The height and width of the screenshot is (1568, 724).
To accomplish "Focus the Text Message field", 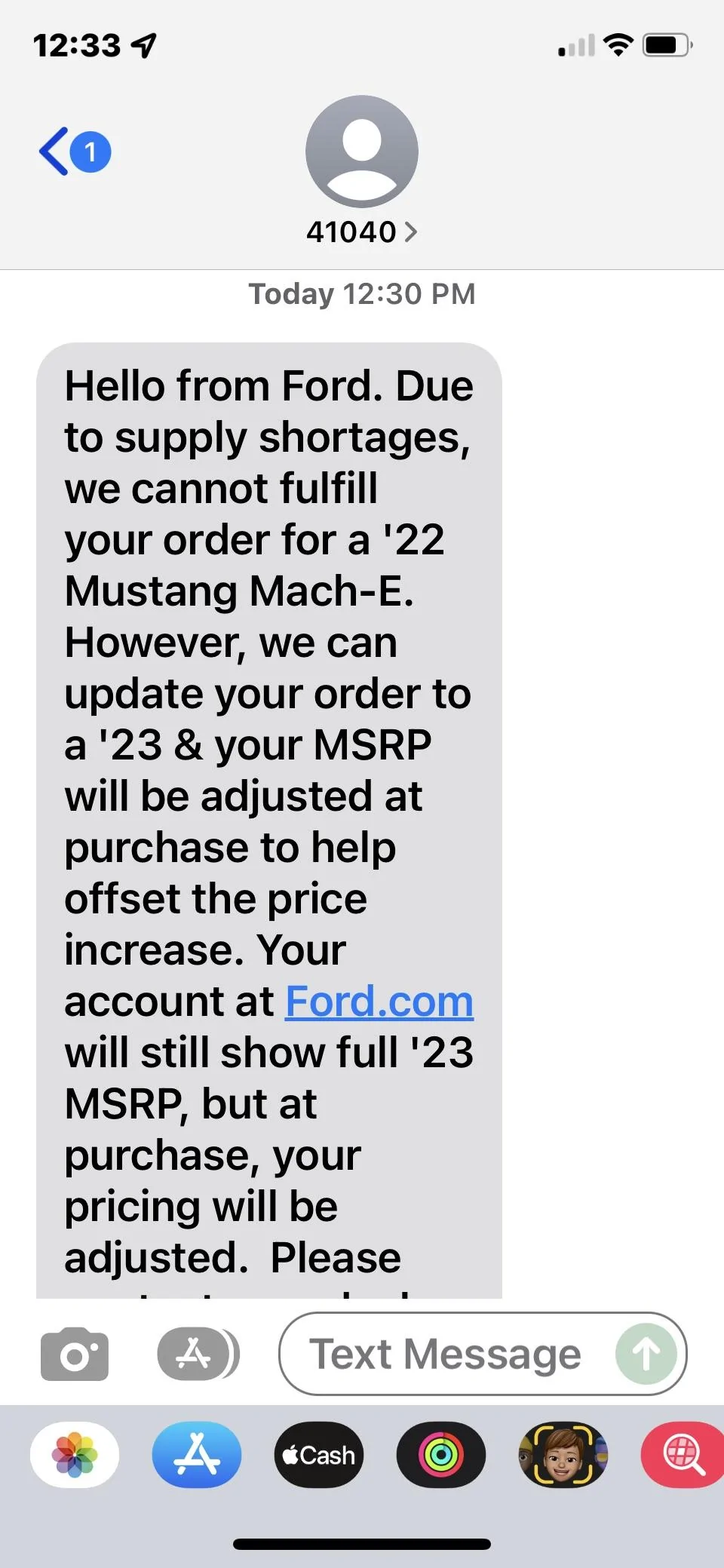I will pos(445,1355).
